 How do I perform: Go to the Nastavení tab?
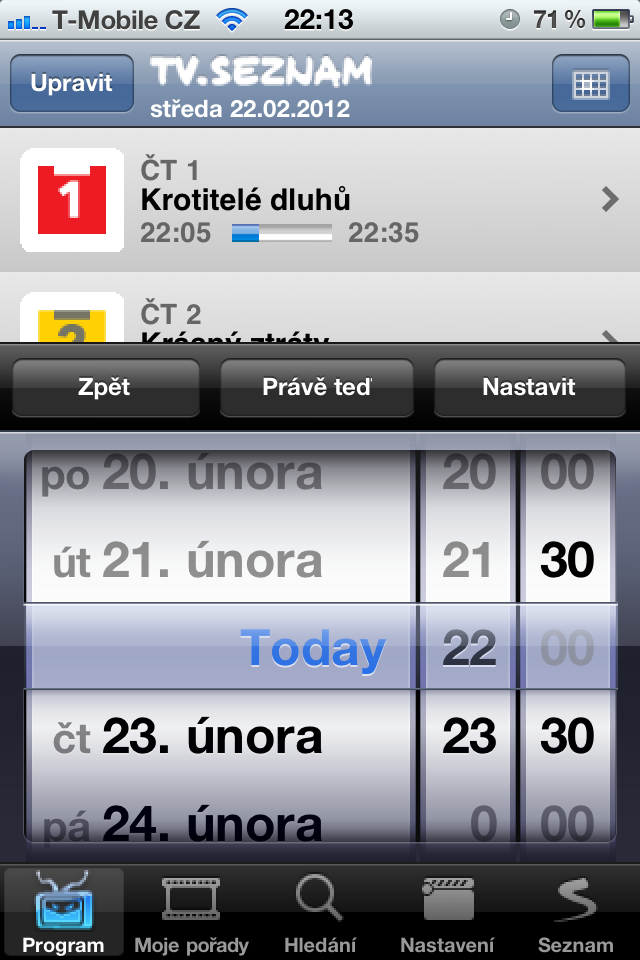tap(447, 912)
